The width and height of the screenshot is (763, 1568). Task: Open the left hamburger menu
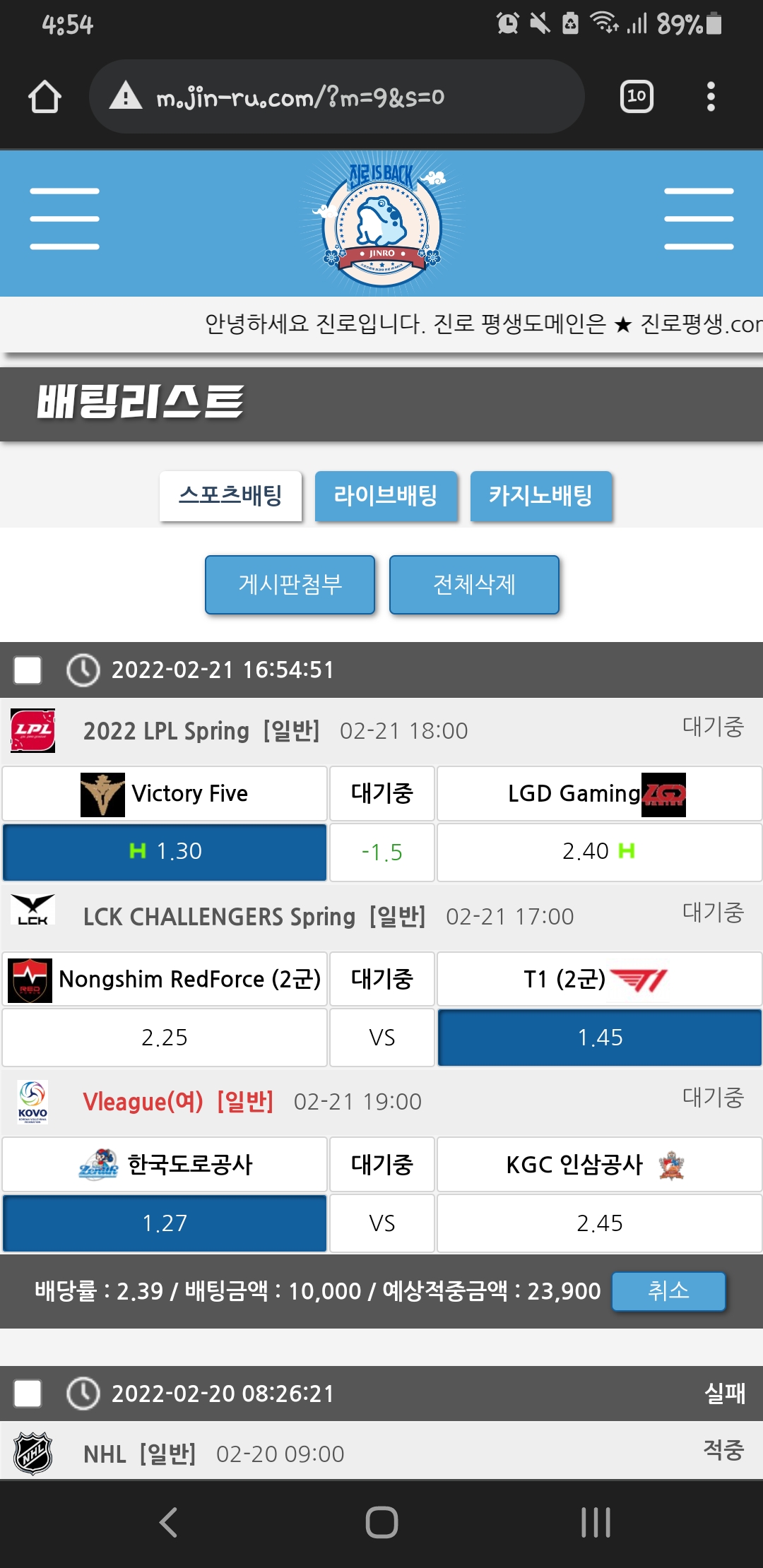point(64,219)
